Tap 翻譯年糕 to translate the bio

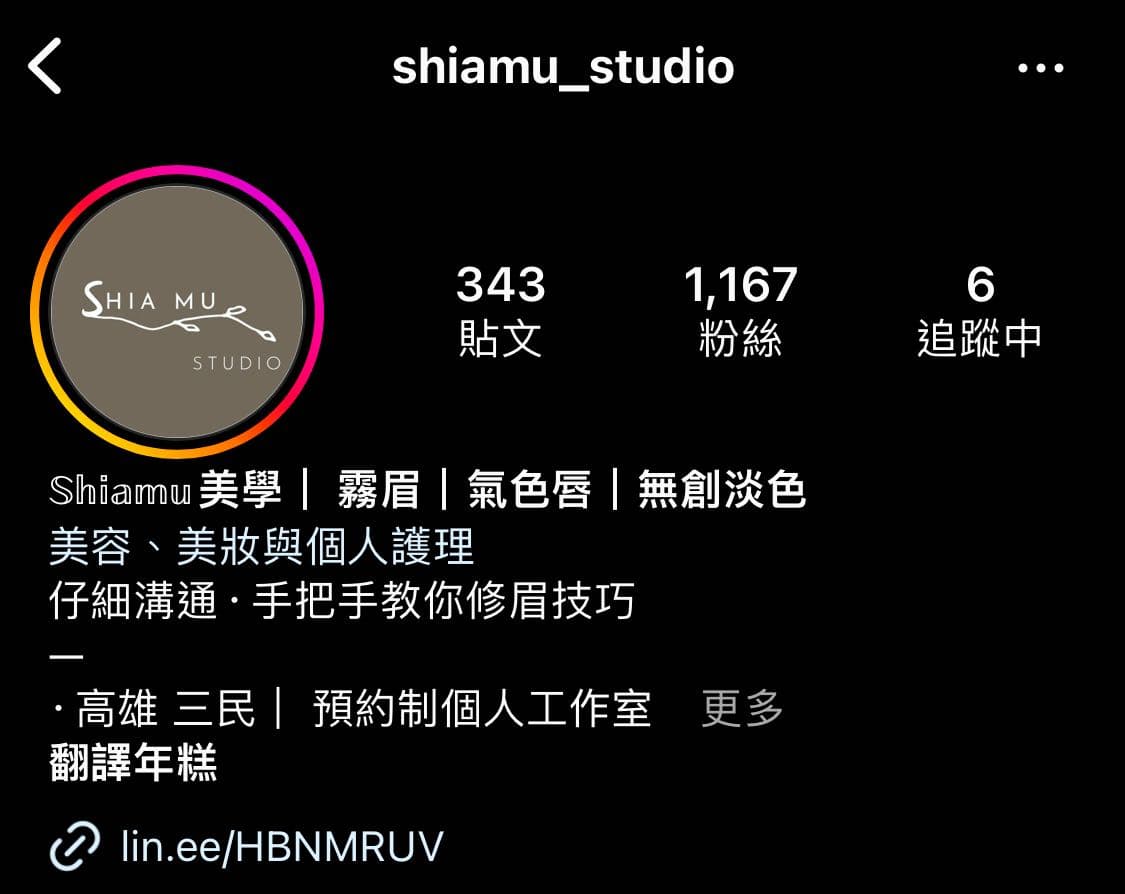133,765
